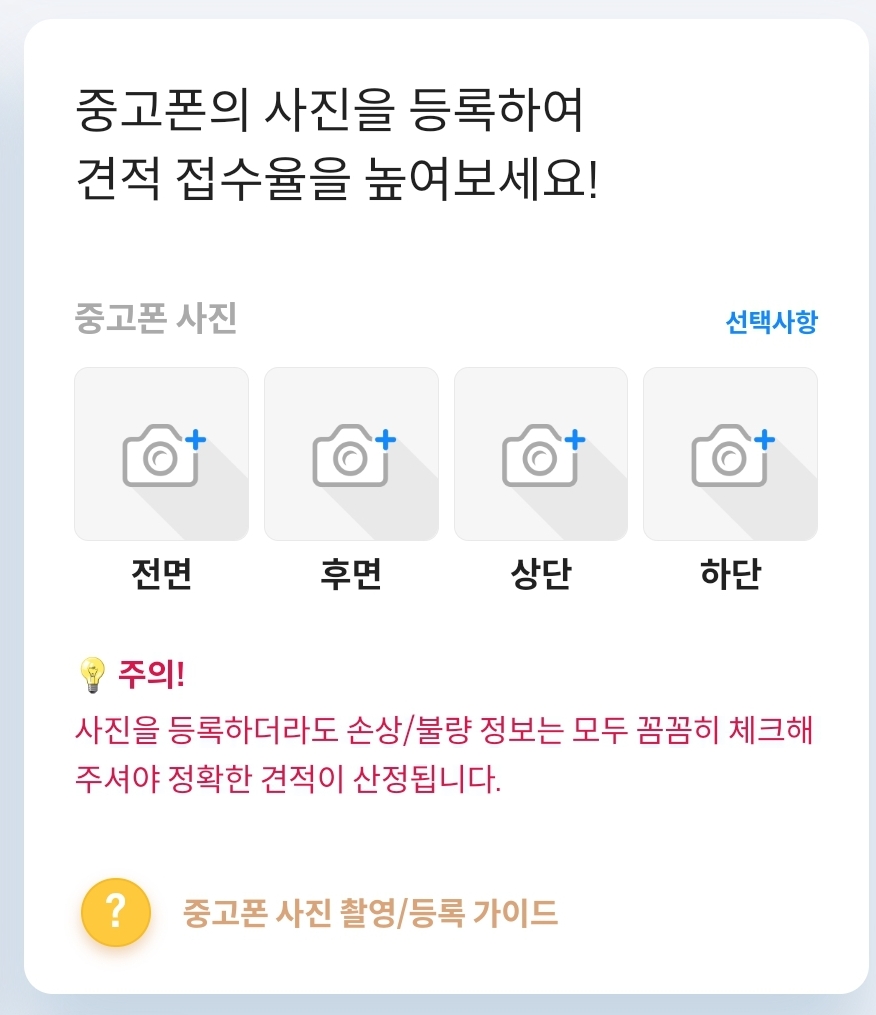Upload the 하단 (bottom) photo

coord(730,454)
